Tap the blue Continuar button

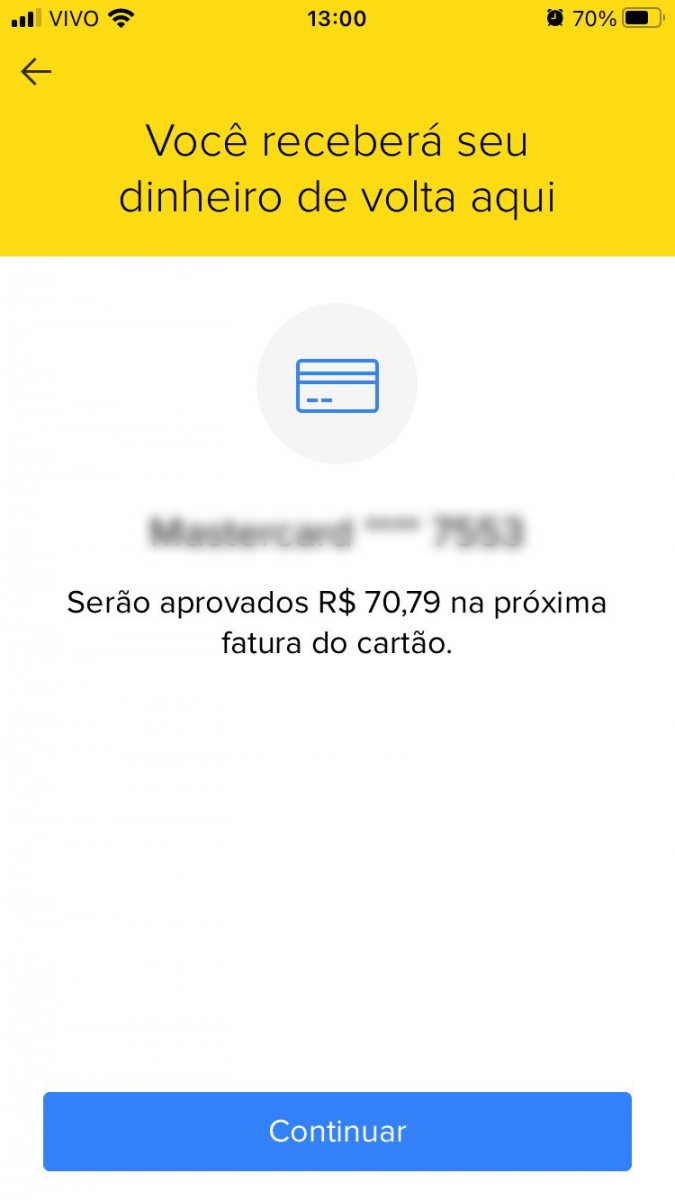[x=337, y=1131]
